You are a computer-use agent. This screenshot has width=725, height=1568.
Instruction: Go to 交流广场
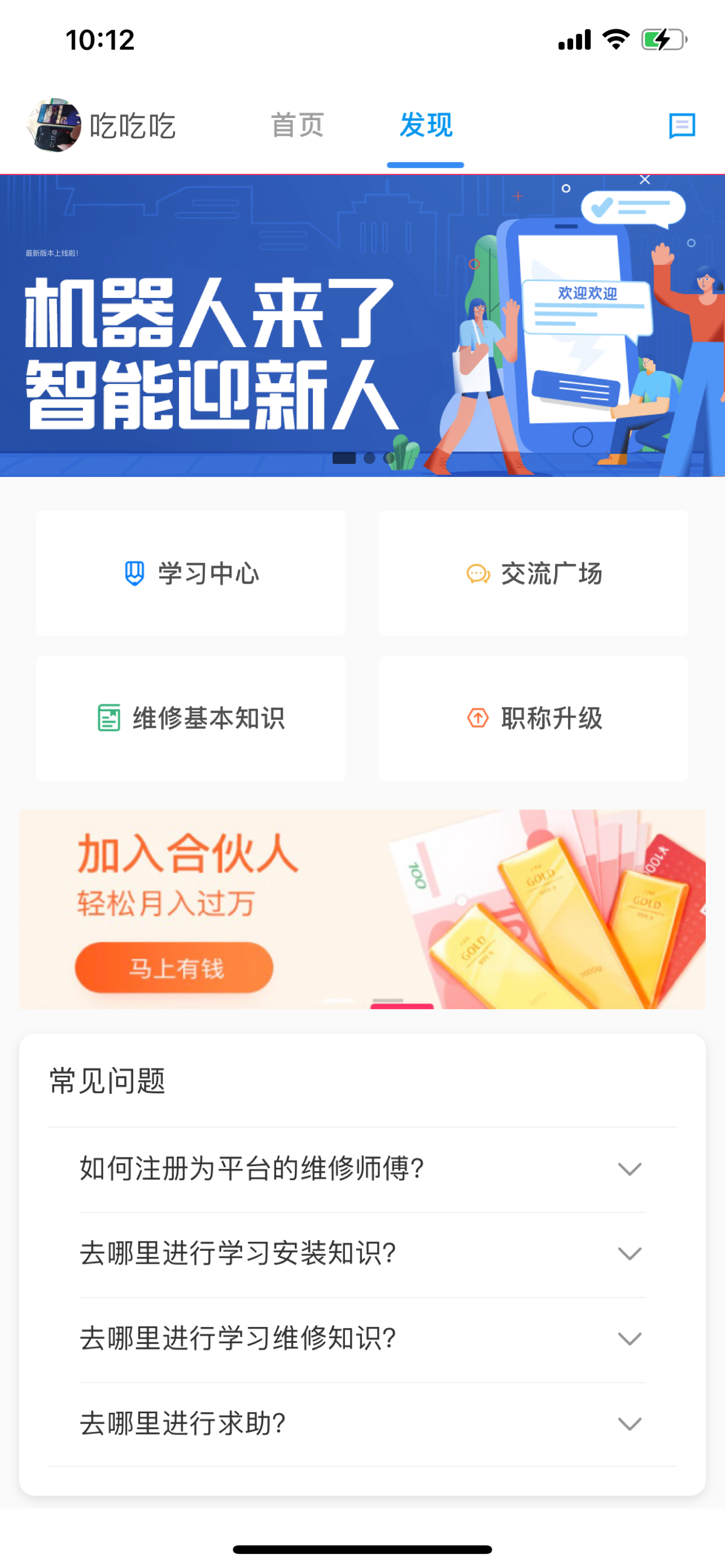(x=534, y=573)
